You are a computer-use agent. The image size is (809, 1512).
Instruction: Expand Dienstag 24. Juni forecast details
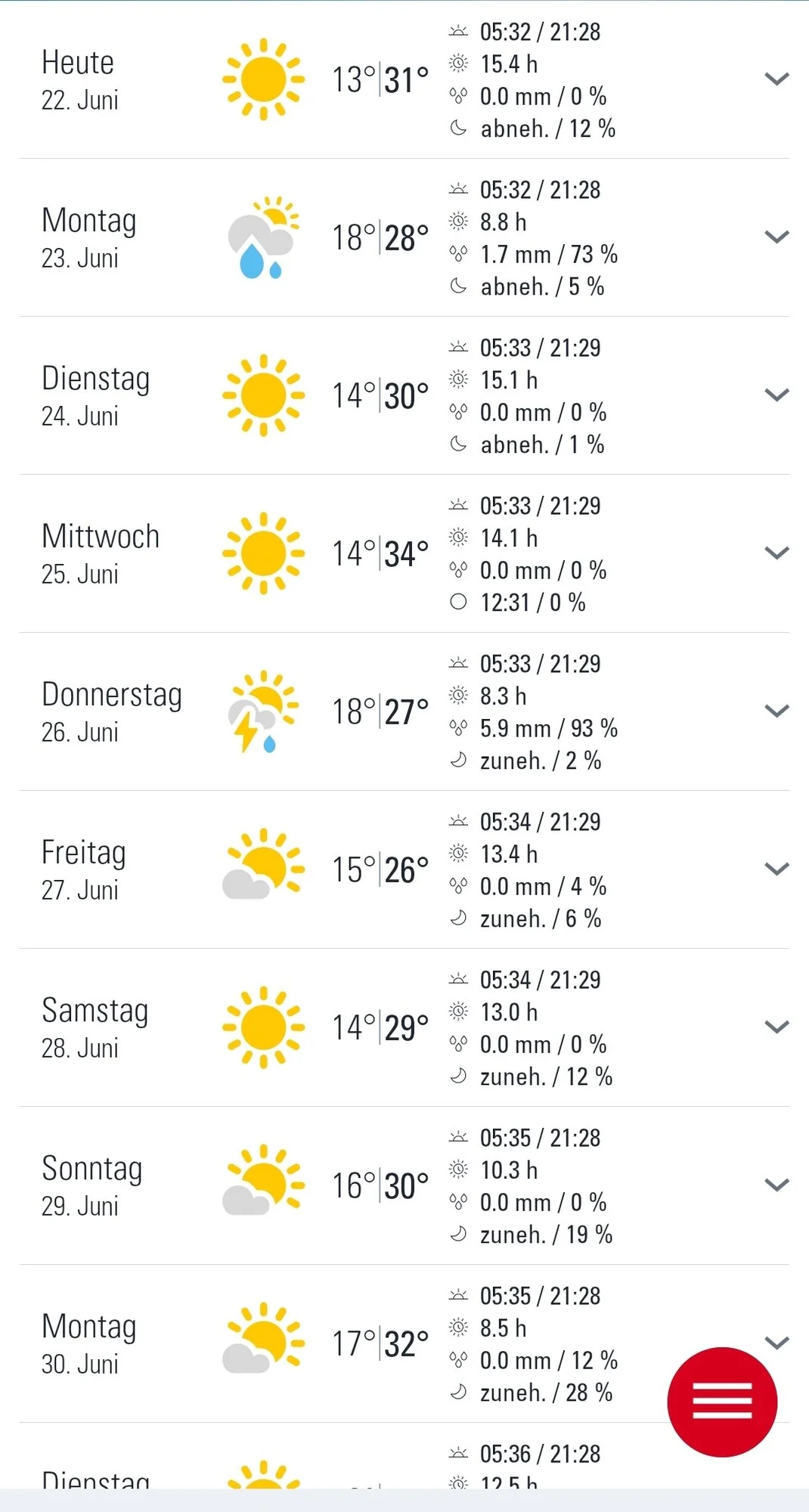[x=776, y=395]
